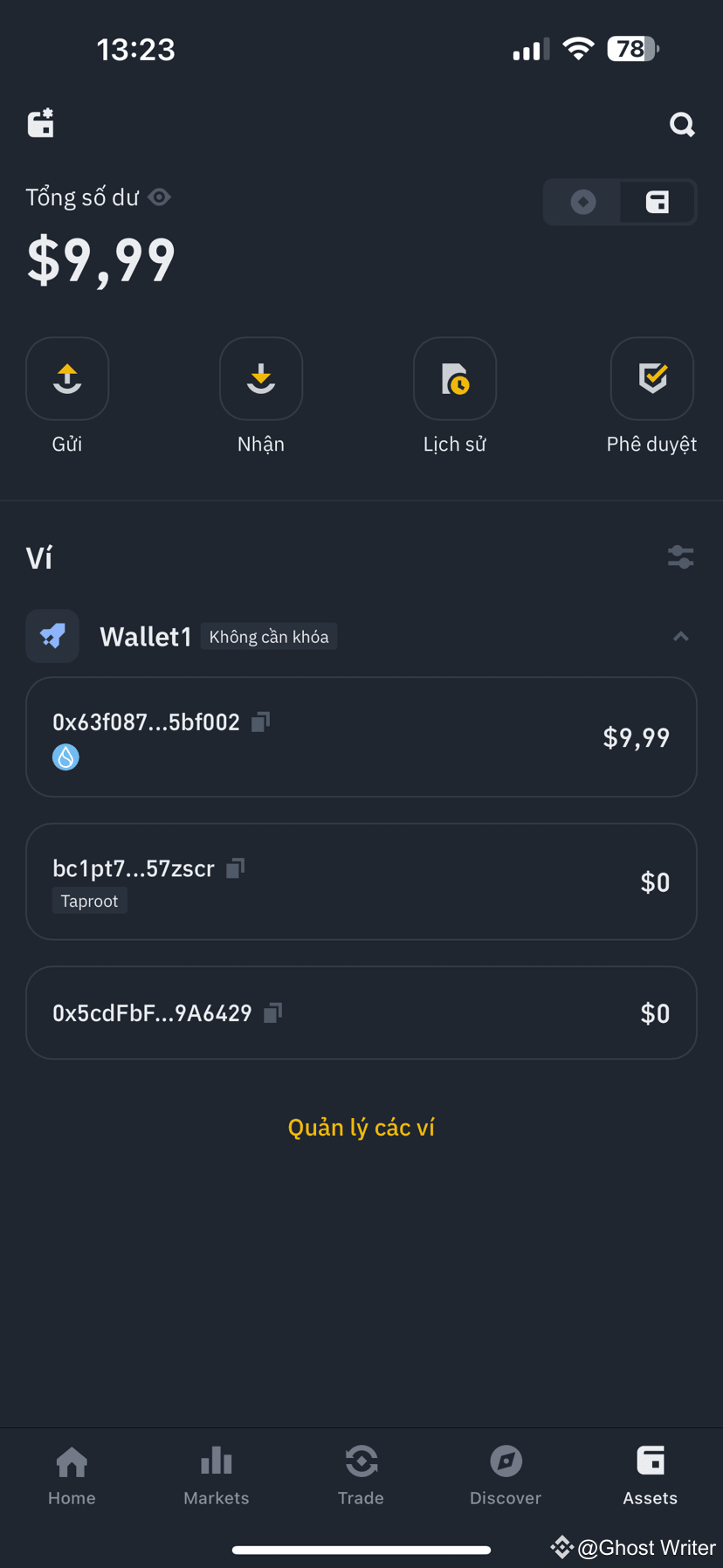Open the Discover tab
Viewport: 723px width, 1568px height.
click(506, 1475)
